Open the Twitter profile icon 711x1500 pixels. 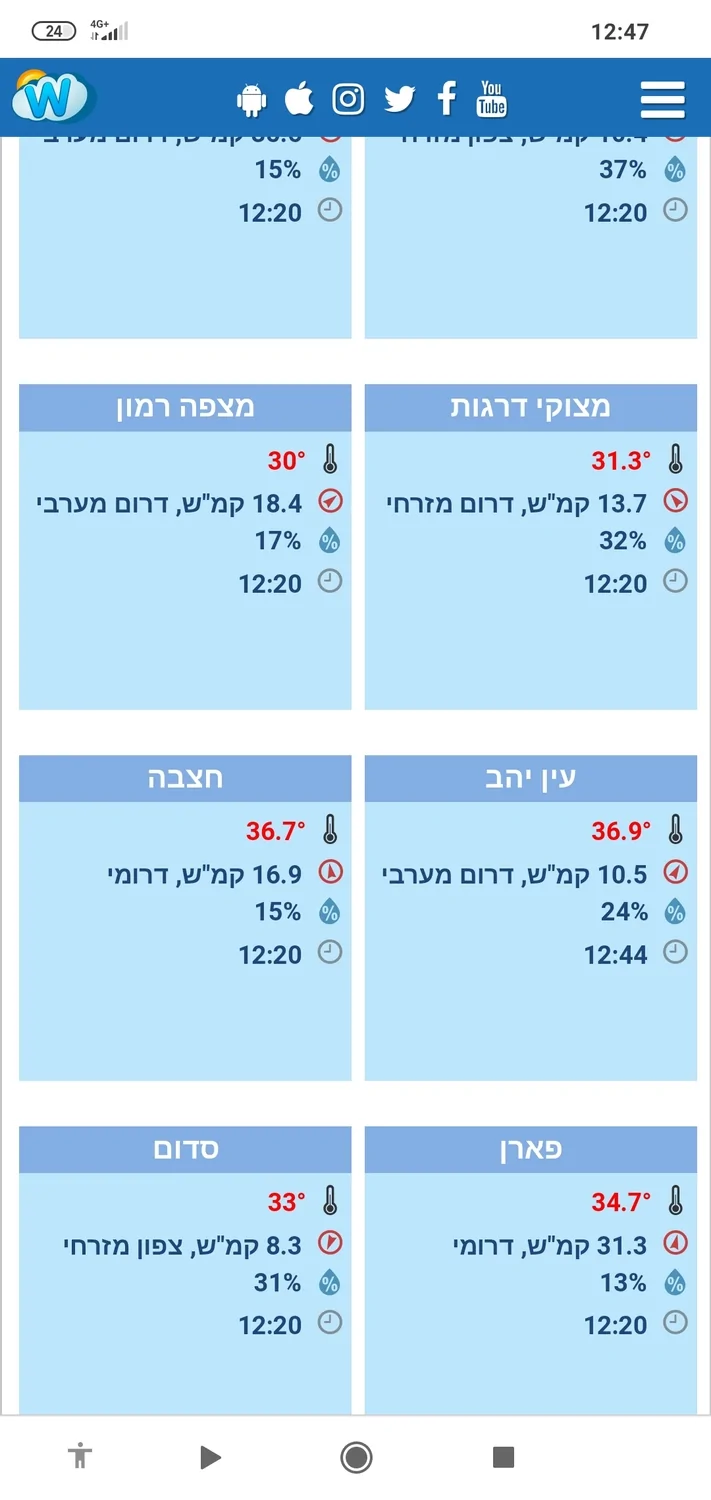tap(399, 99)
